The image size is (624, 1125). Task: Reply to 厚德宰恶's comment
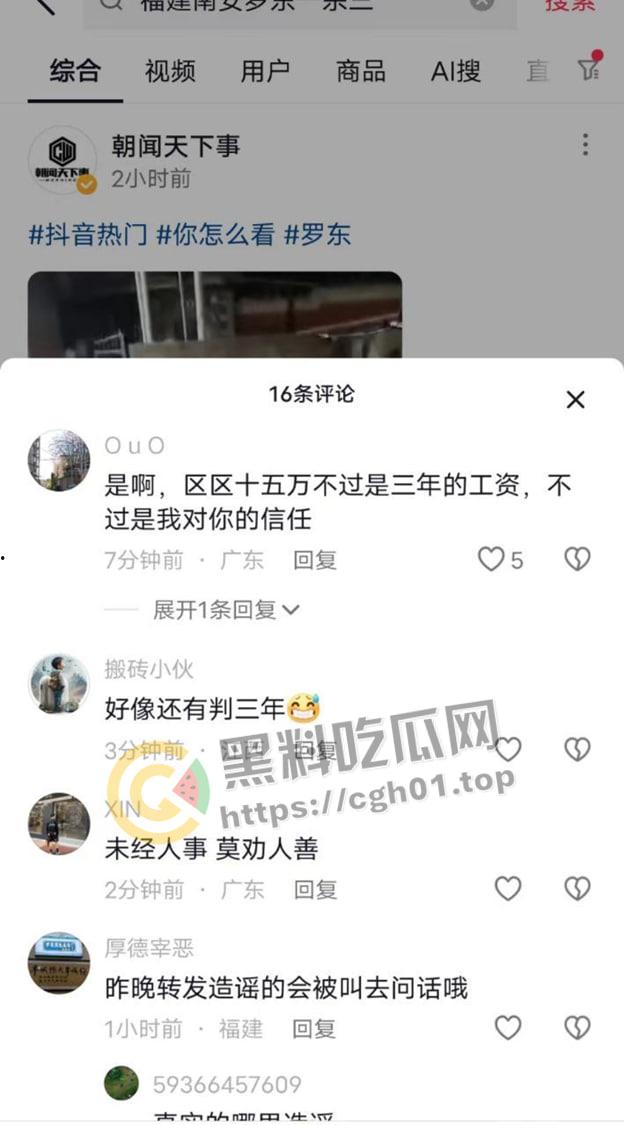(315, 1028)
